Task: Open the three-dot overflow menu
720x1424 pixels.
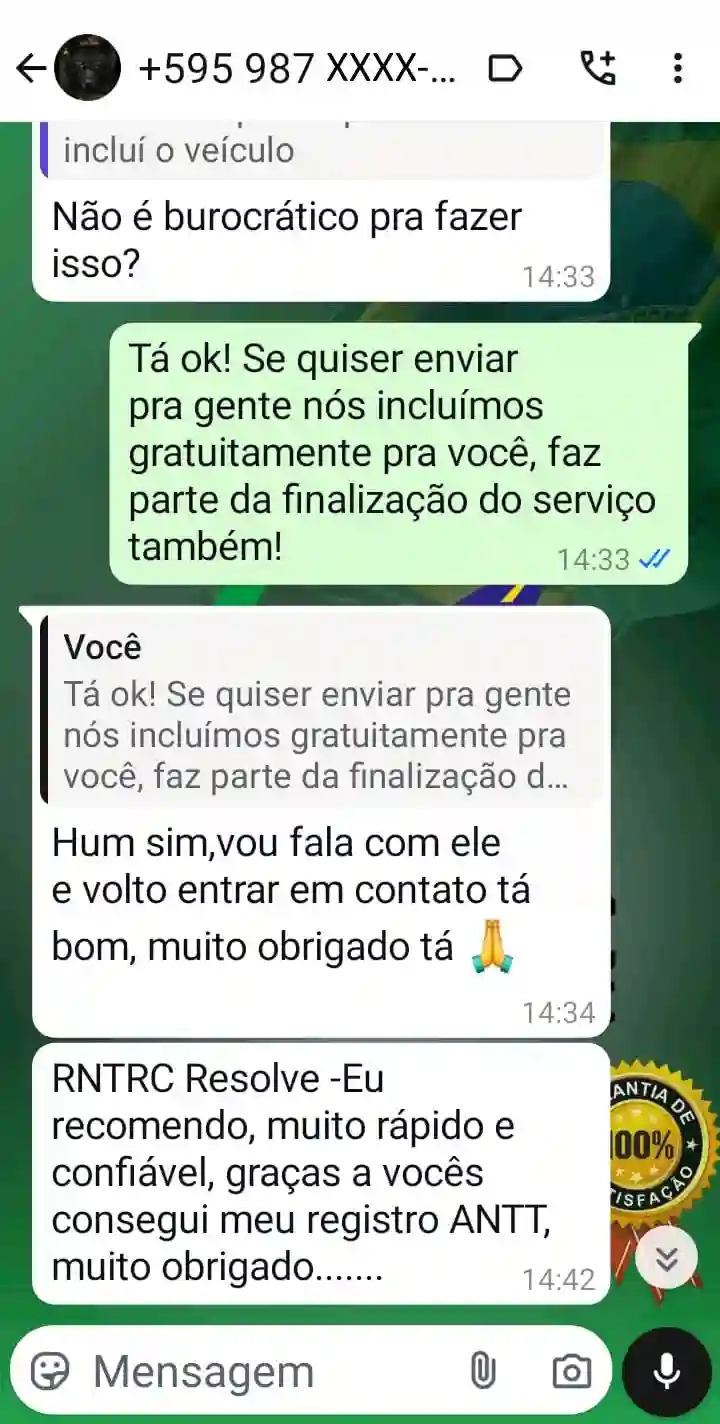Action: tap(677, 68)
